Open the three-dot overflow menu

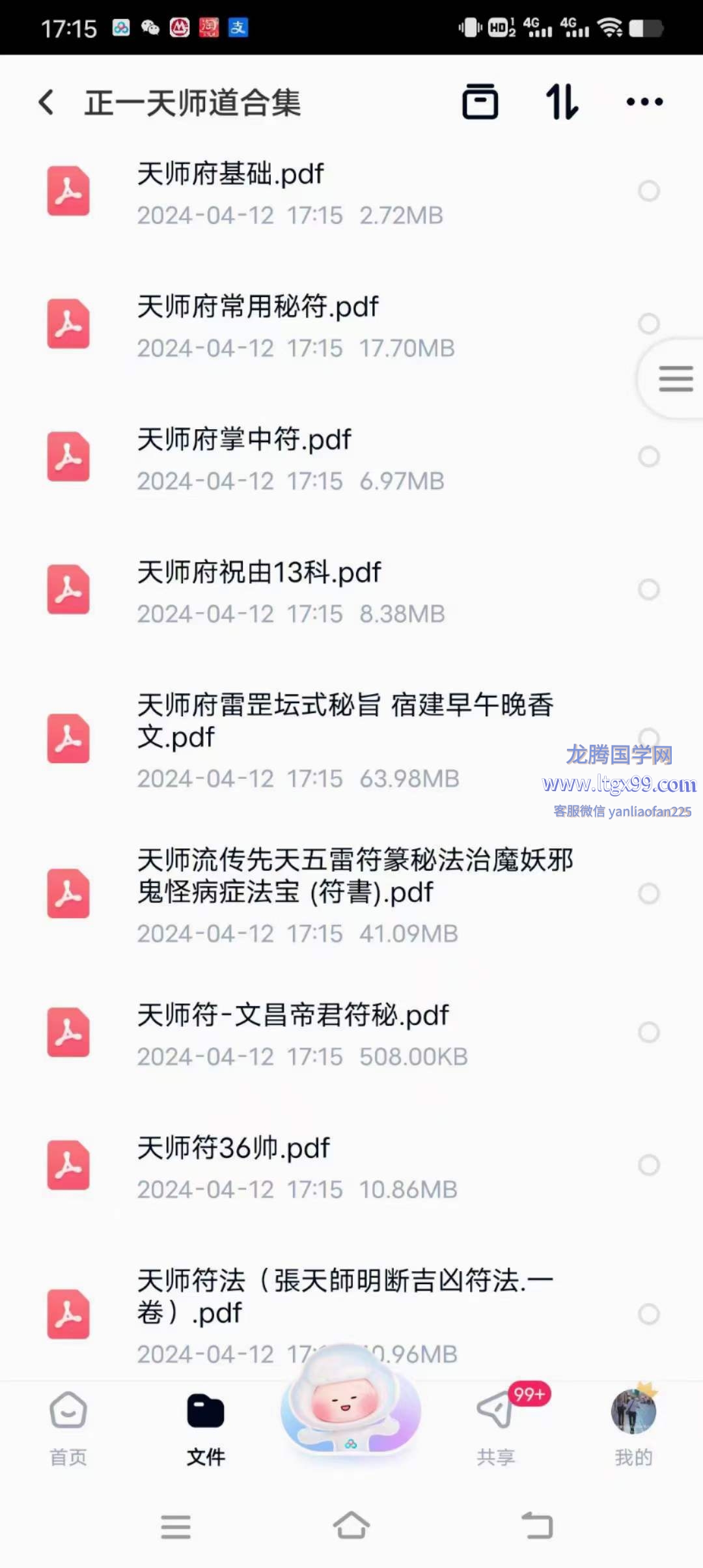[644, 102]
